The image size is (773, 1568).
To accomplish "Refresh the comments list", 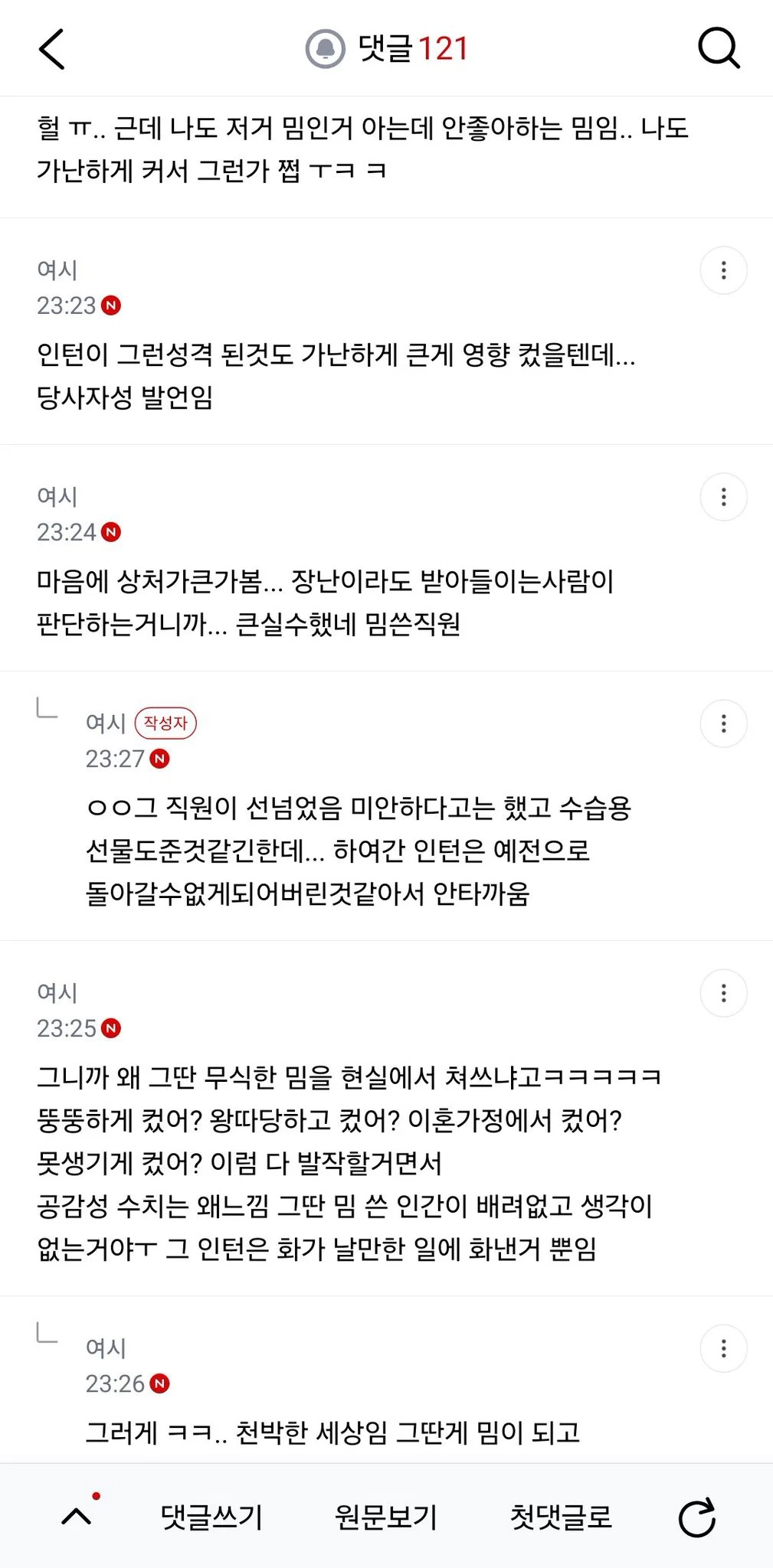I will click(697, 1517).
